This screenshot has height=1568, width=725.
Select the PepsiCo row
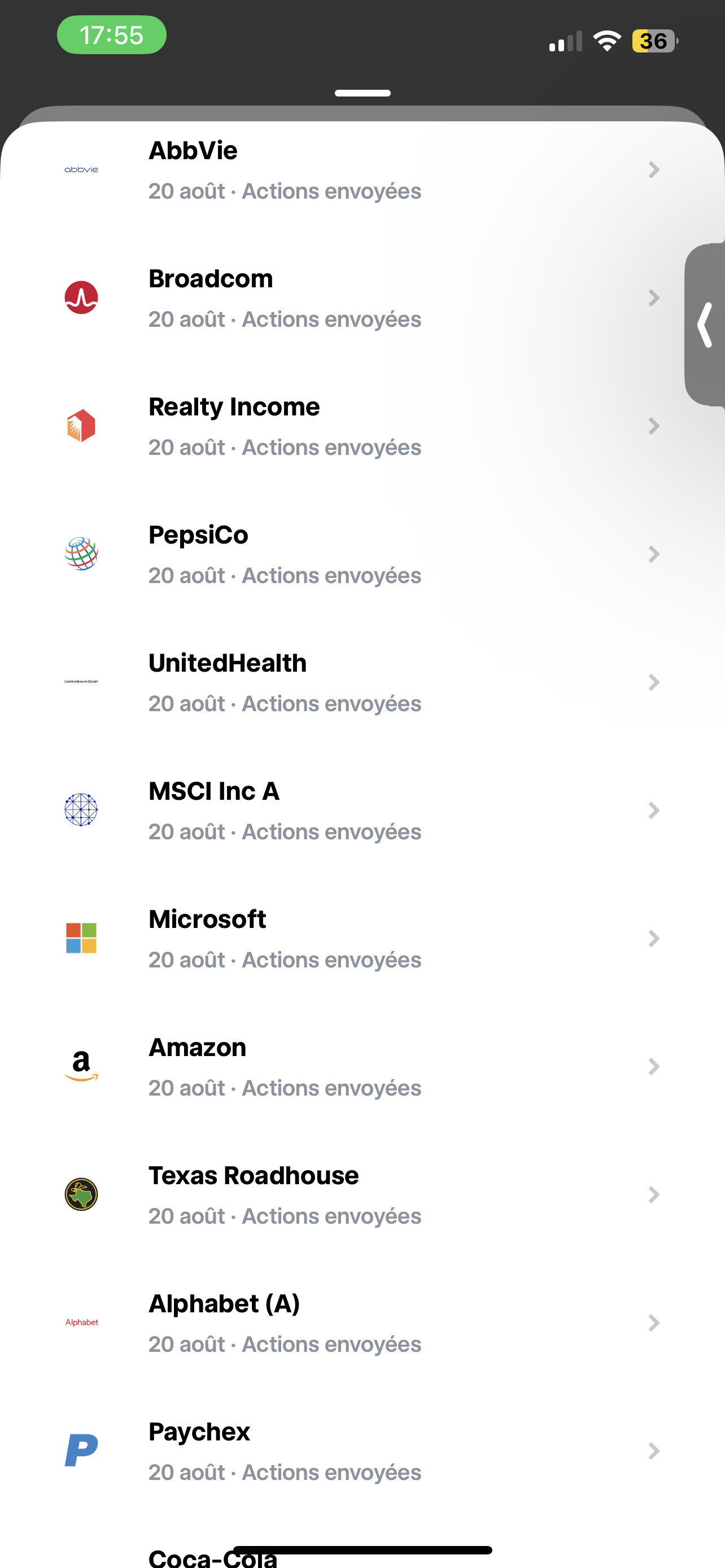click(362, 554)
